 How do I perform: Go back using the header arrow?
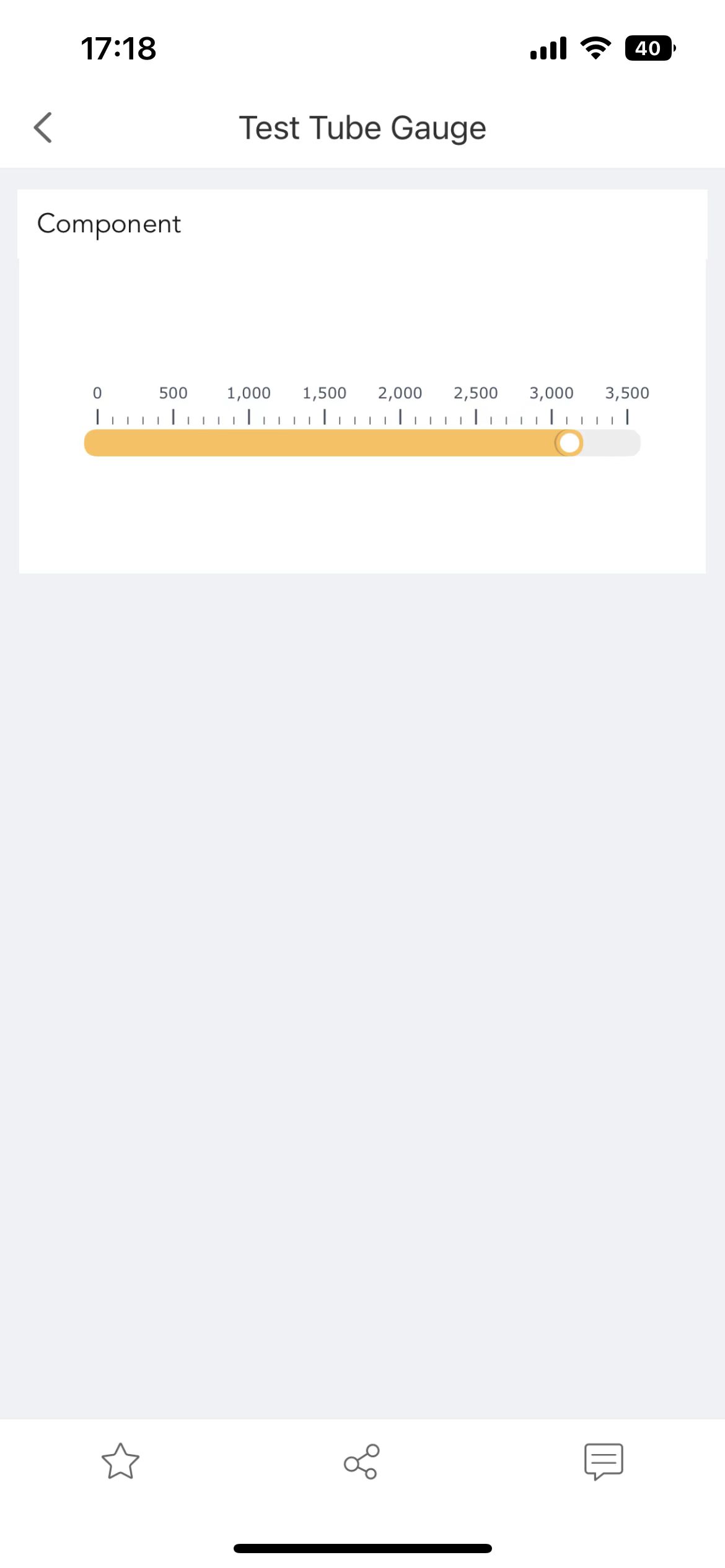point(43,128)
